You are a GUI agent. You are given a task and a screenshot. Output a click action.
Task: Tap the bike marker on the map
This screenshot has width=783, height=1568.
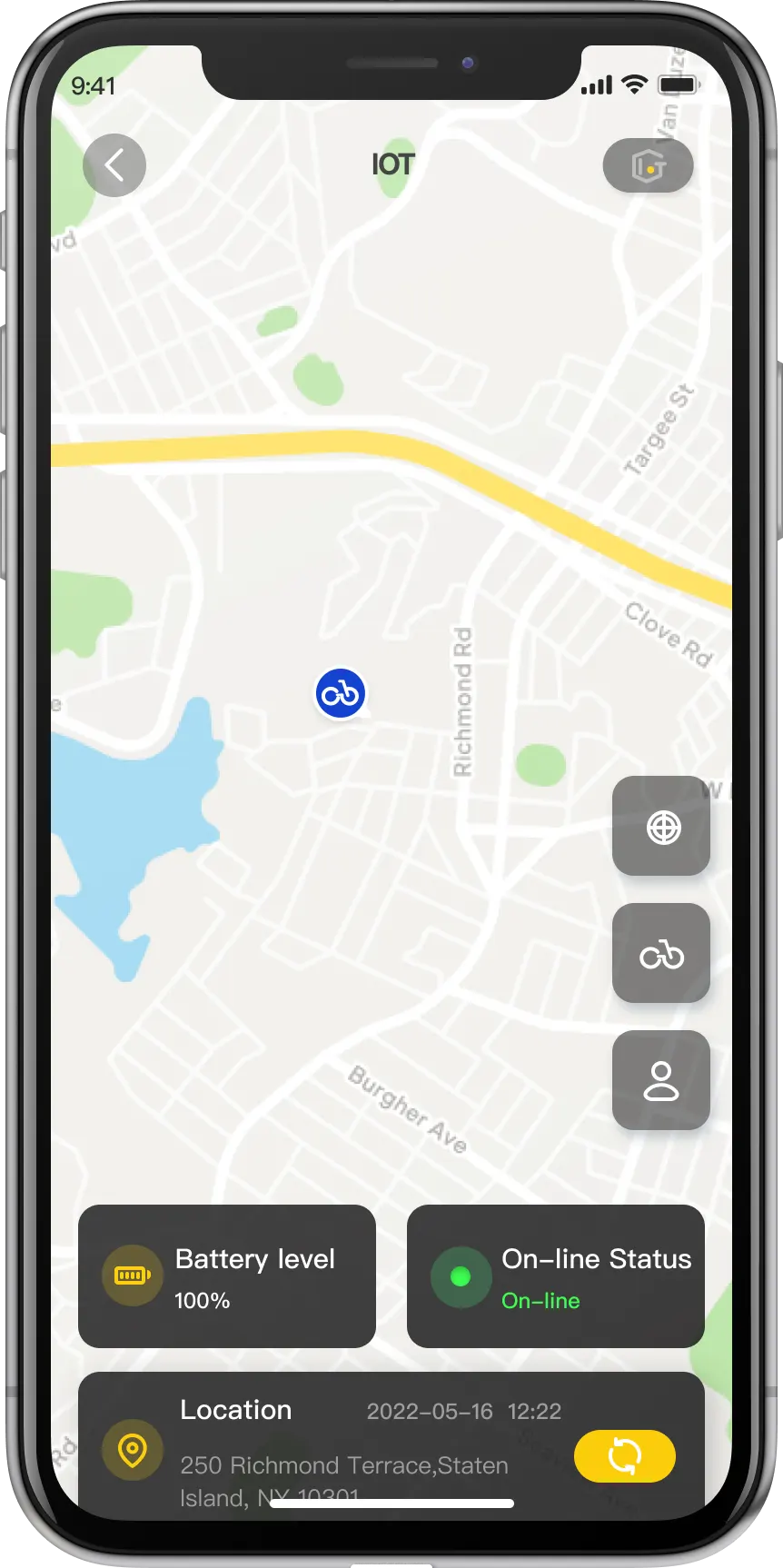341,694
